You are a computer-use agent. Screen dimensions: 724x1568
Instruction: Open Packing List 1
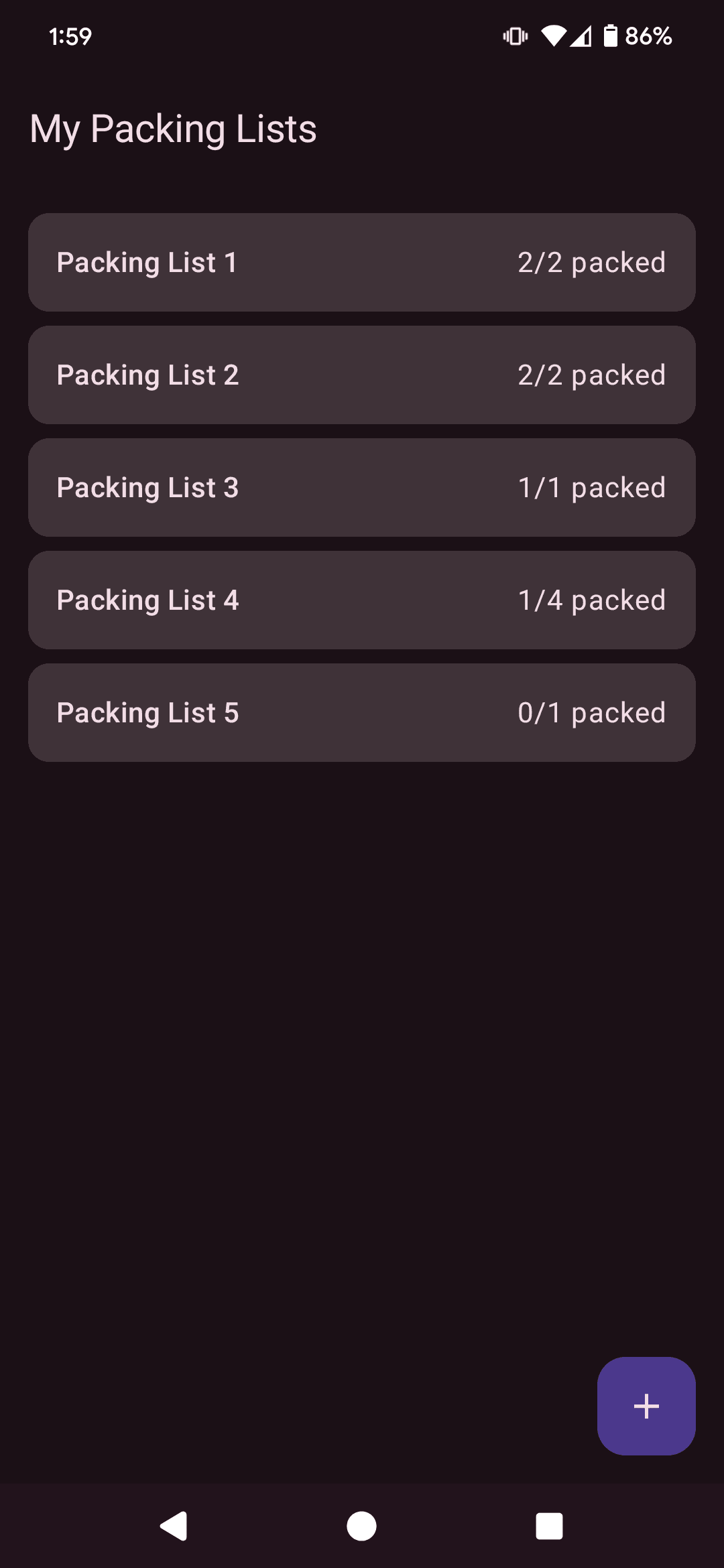(x=362, y=263)
